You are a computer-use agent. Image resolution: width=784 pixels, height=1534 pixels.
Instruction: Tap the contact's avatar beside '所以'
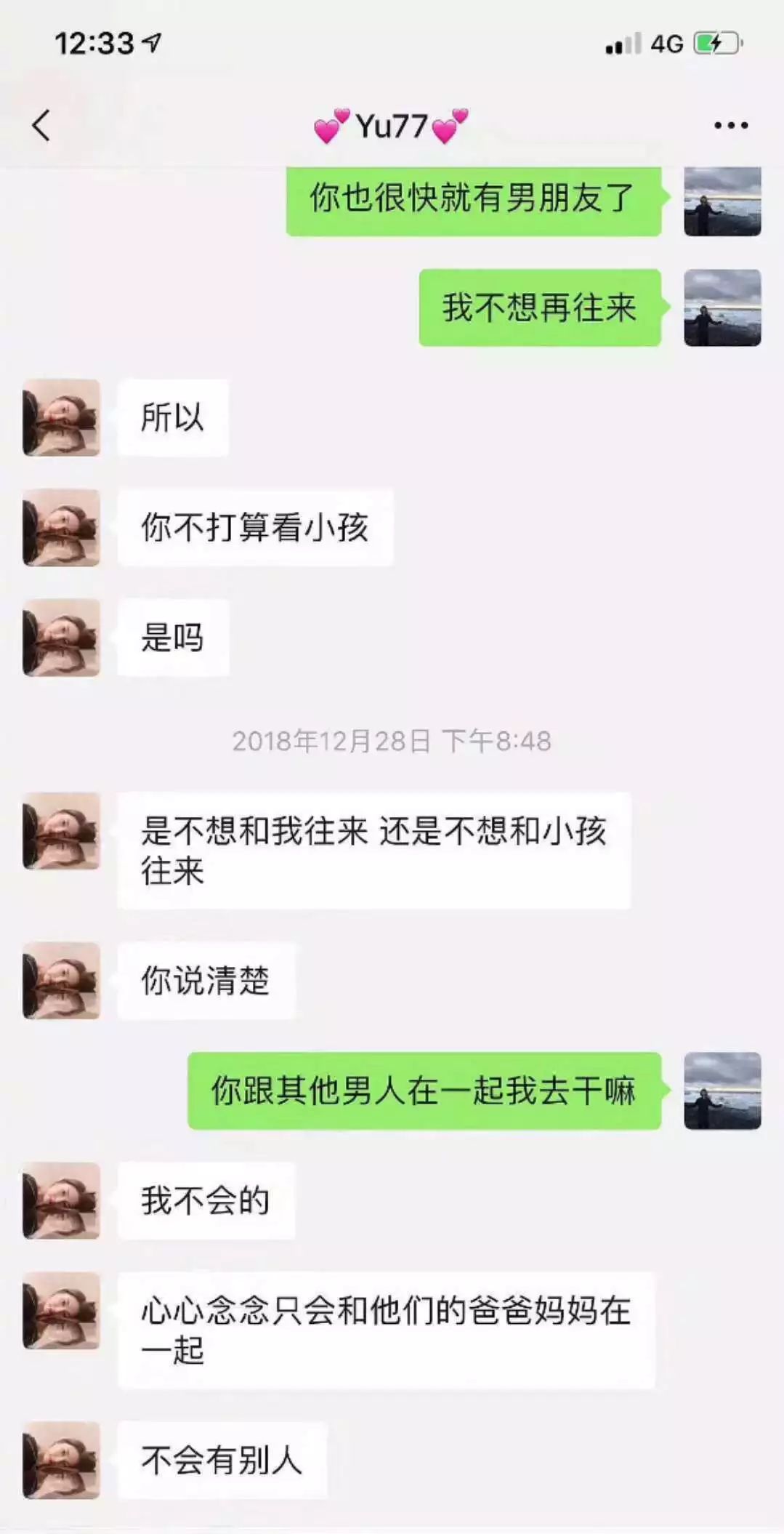pyautogui.click(x=61, y=417)
